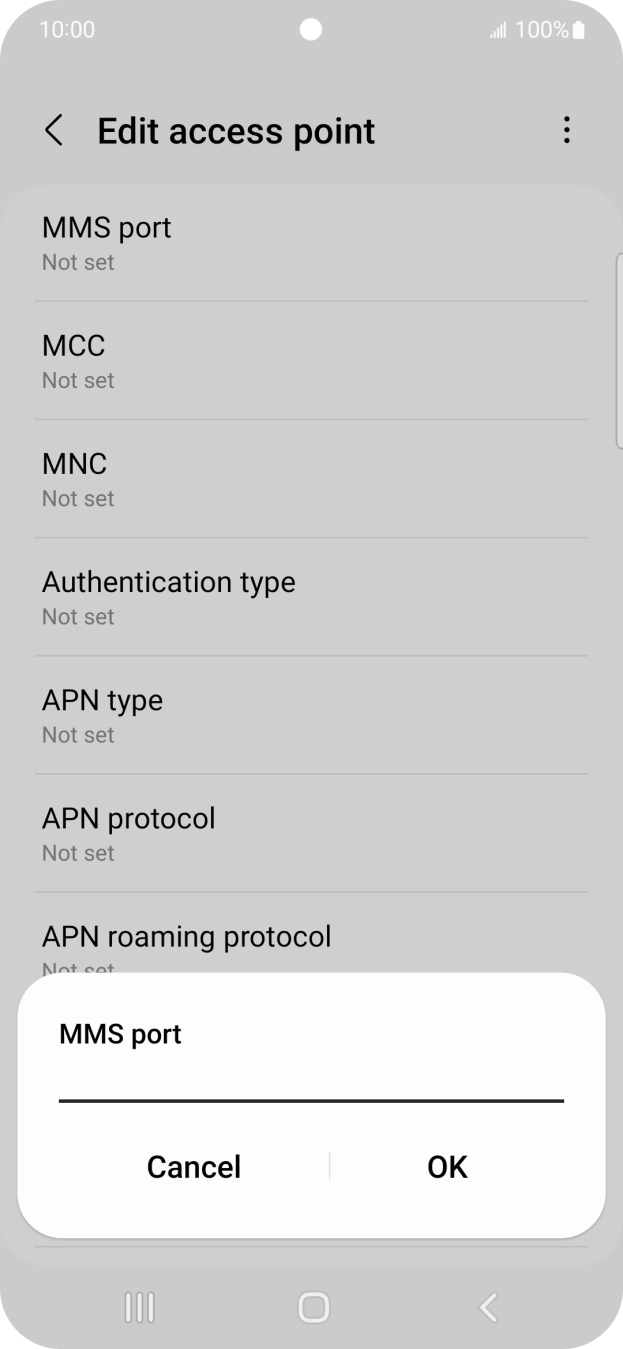Tap the system home button
Viewport: 623px width, 1349px height.
point(313,1307)
